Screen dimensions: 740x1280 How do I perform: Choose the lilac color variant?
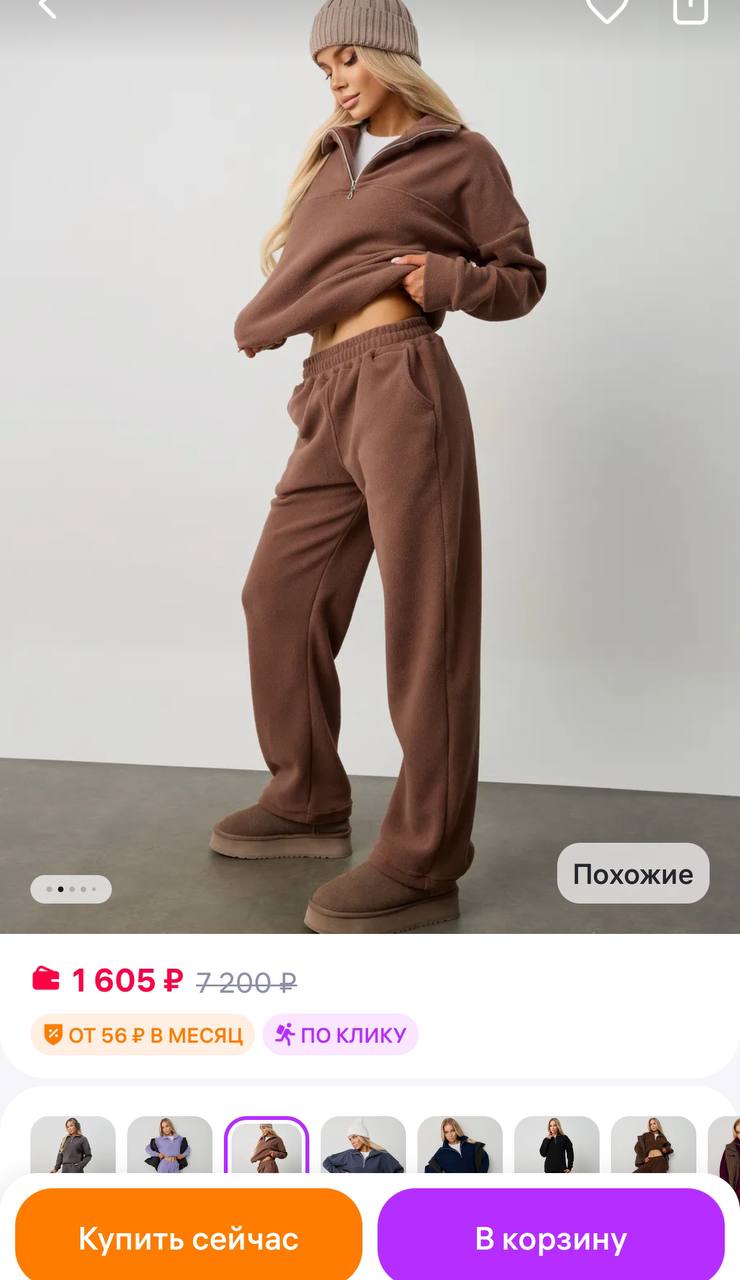[x=169, y=1146]
